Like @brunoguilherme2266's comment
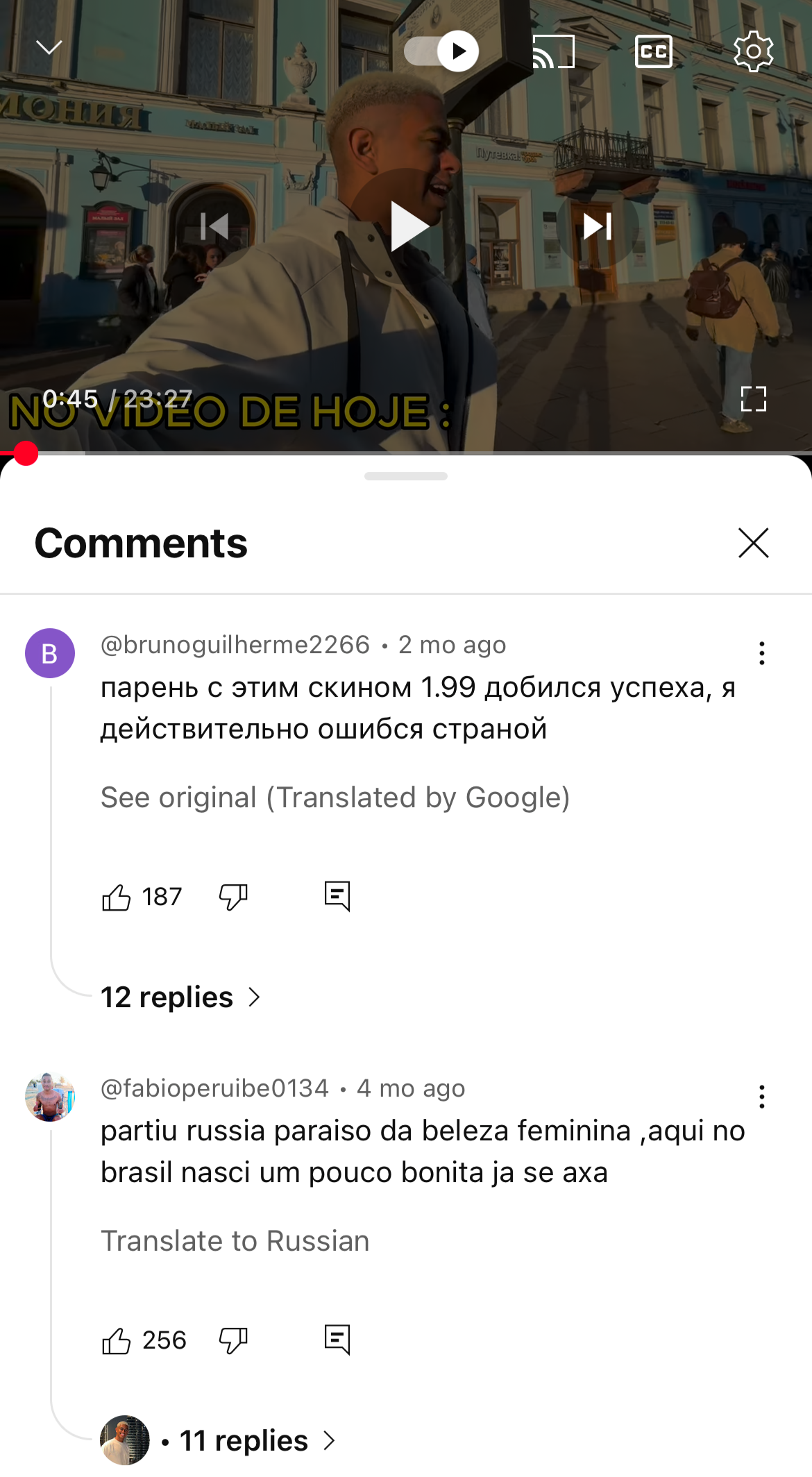This screenshot has width=812, height=1477. click(116, 897)
